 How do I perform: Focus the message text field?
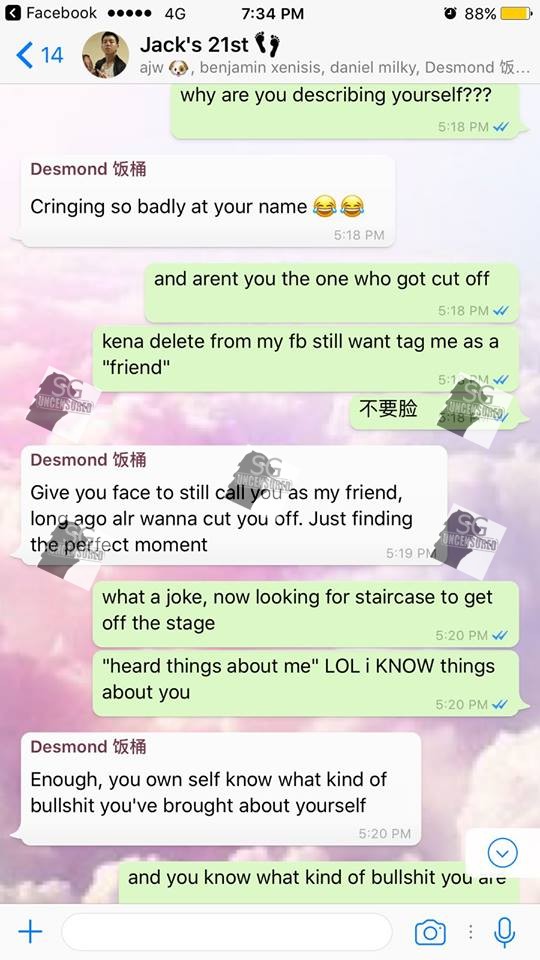pyautogui.click(x=227, y=932)
